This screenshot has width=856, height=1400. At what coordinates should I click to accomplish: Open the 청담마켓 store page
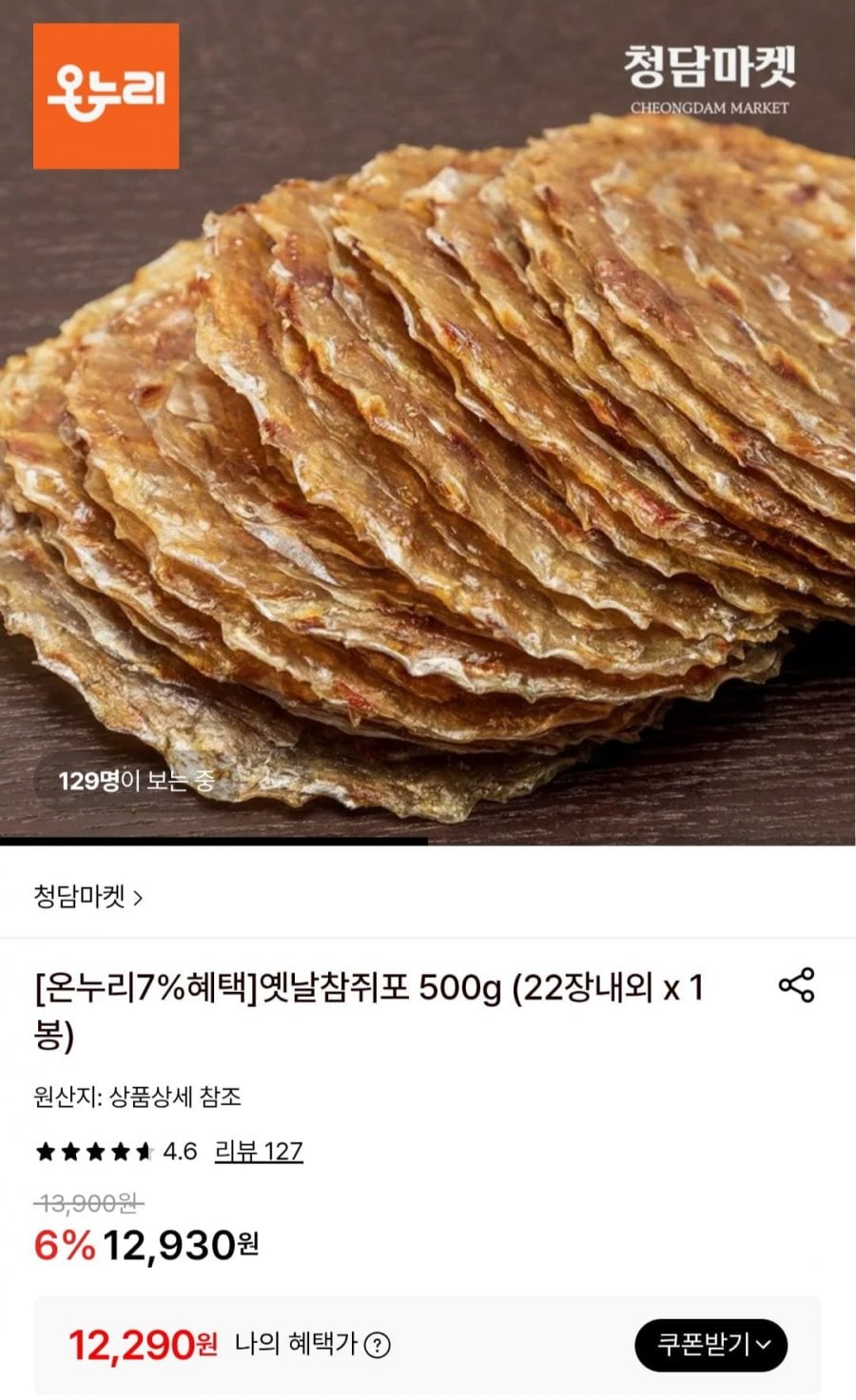(x=88, y=897)
